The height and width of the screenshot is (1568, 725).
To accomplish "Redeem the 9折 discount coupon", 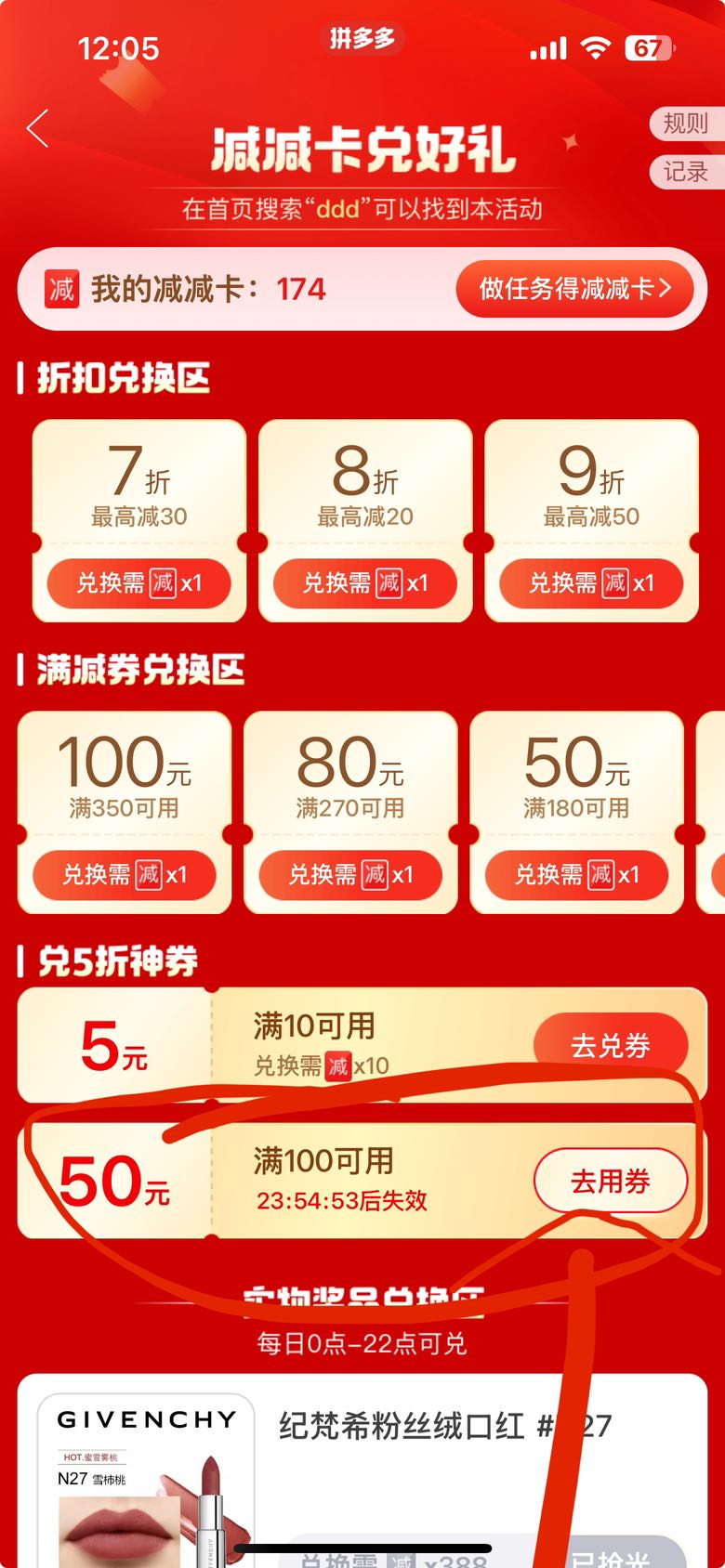I will [591, 583].
